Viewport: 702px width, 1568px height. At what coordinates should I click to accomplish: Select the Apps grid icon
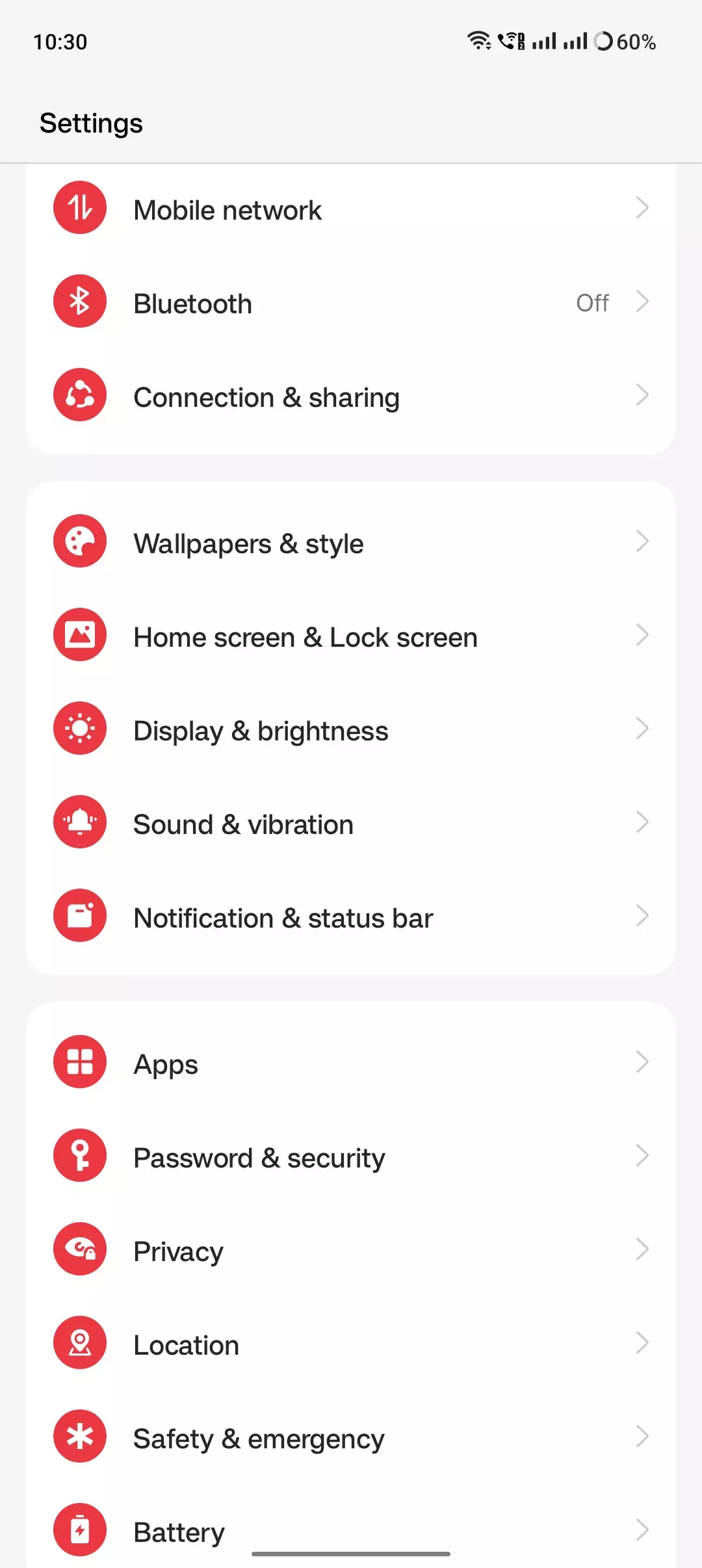click(x=79, y=1062)
